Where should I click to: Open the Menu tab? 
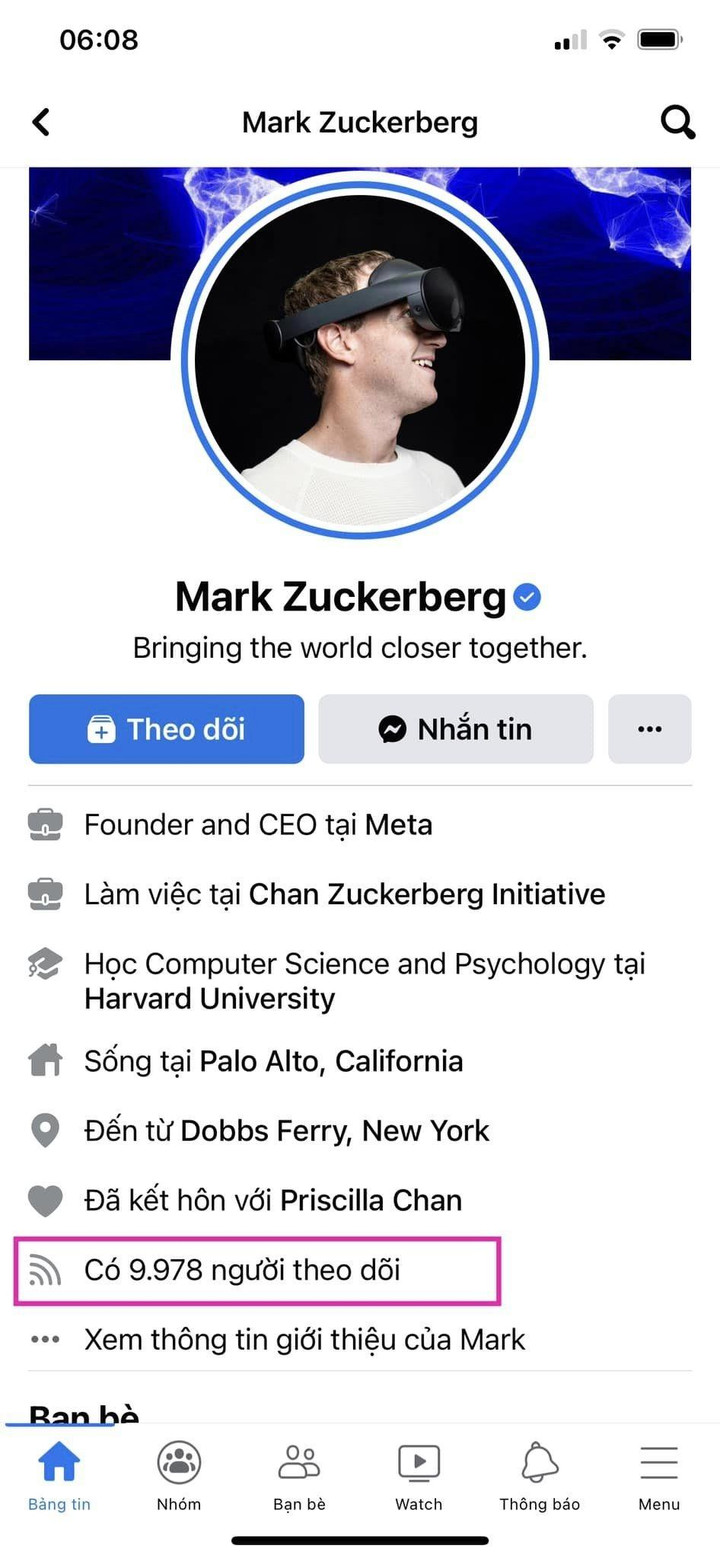pos(659,1477)
